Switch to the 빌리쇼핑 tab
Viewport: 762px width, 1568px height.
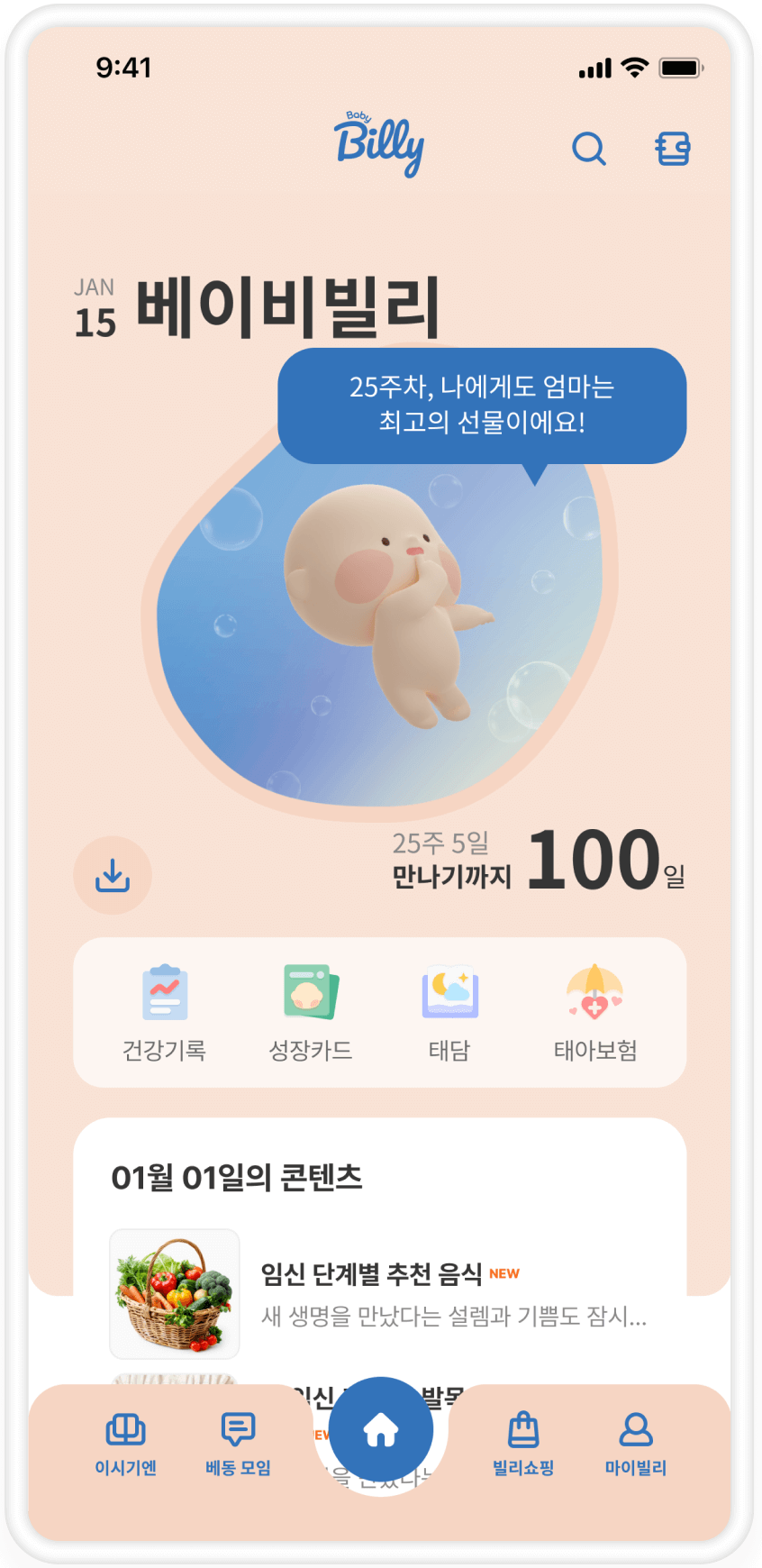[x=523, y=1444]
